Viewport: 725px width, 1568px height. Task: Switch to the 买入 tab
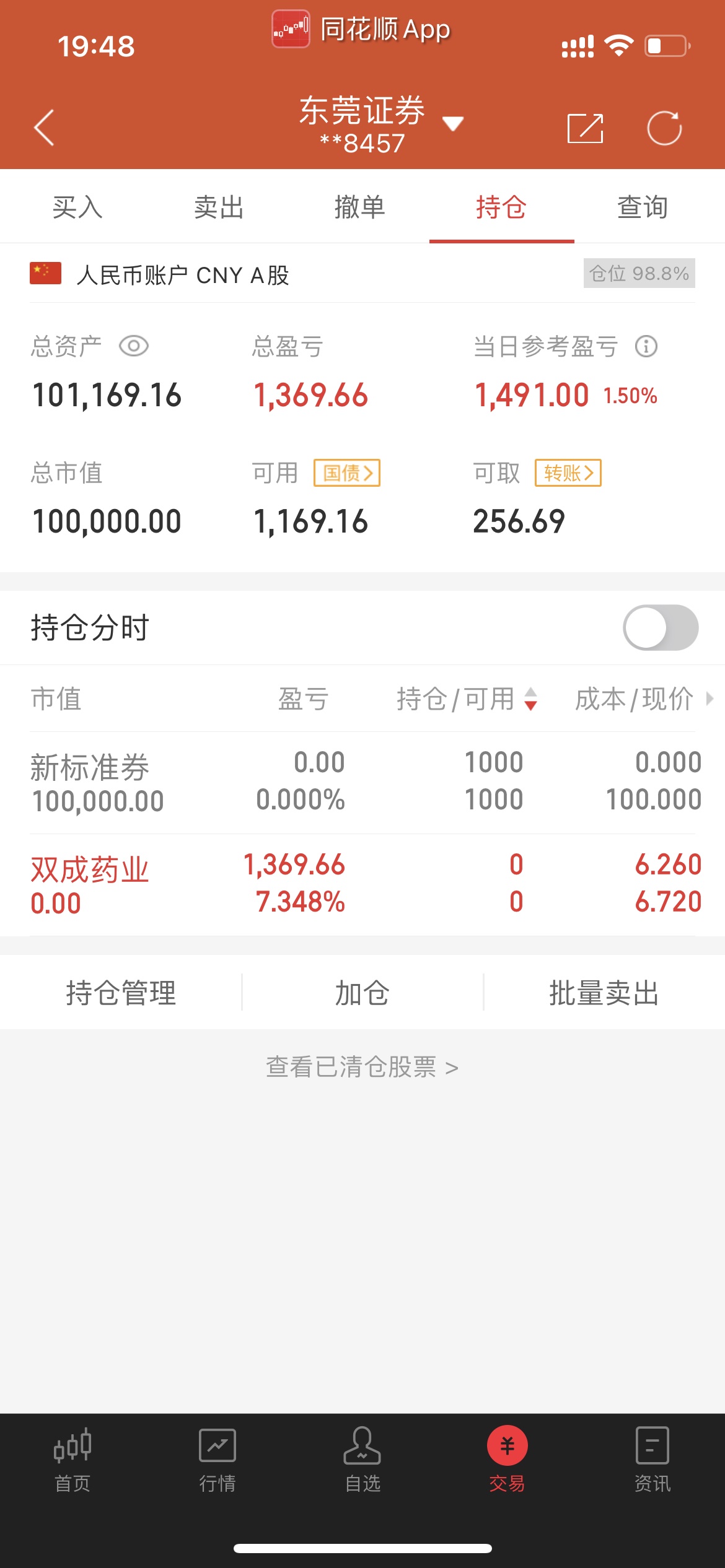tap(77, 207)
